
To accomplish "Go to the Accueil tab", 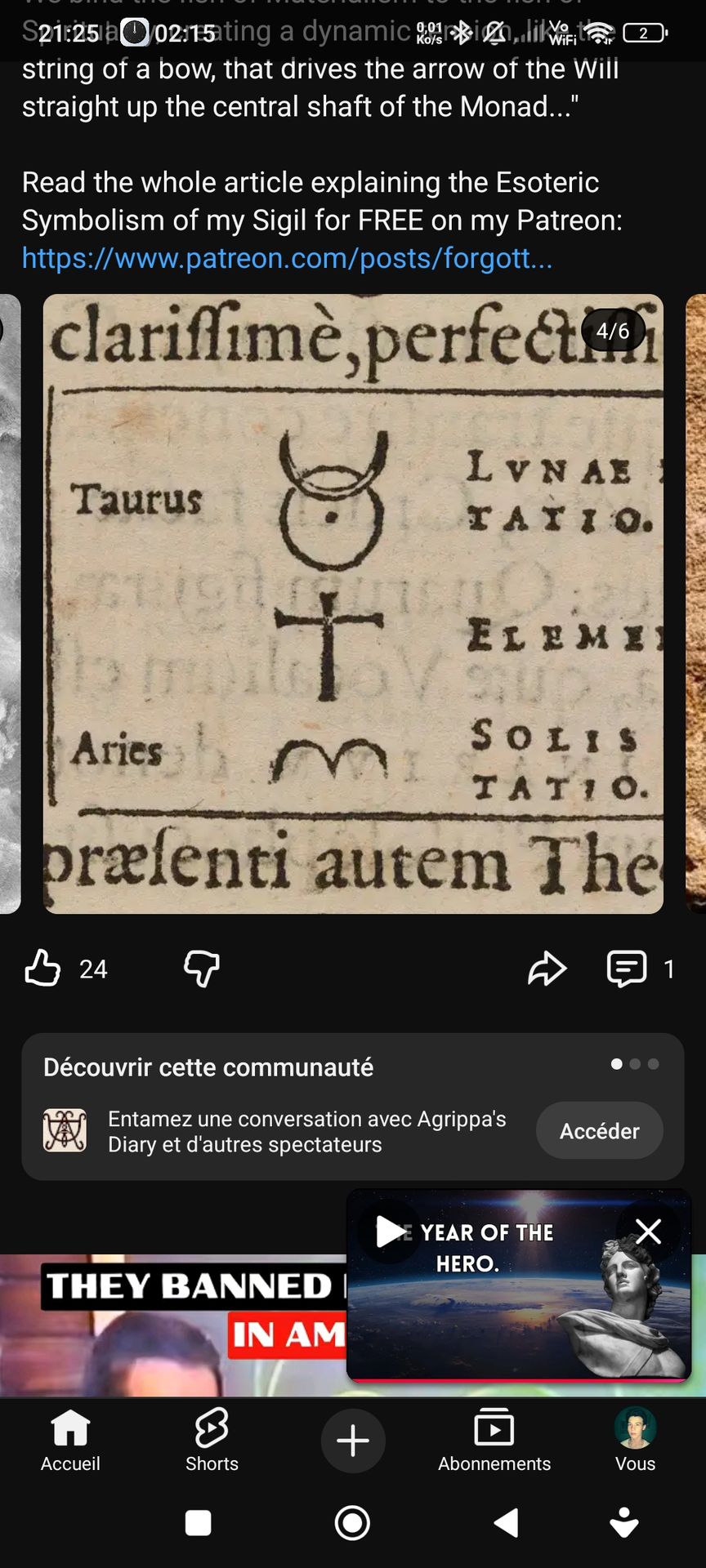I will tap(70, 1441).
